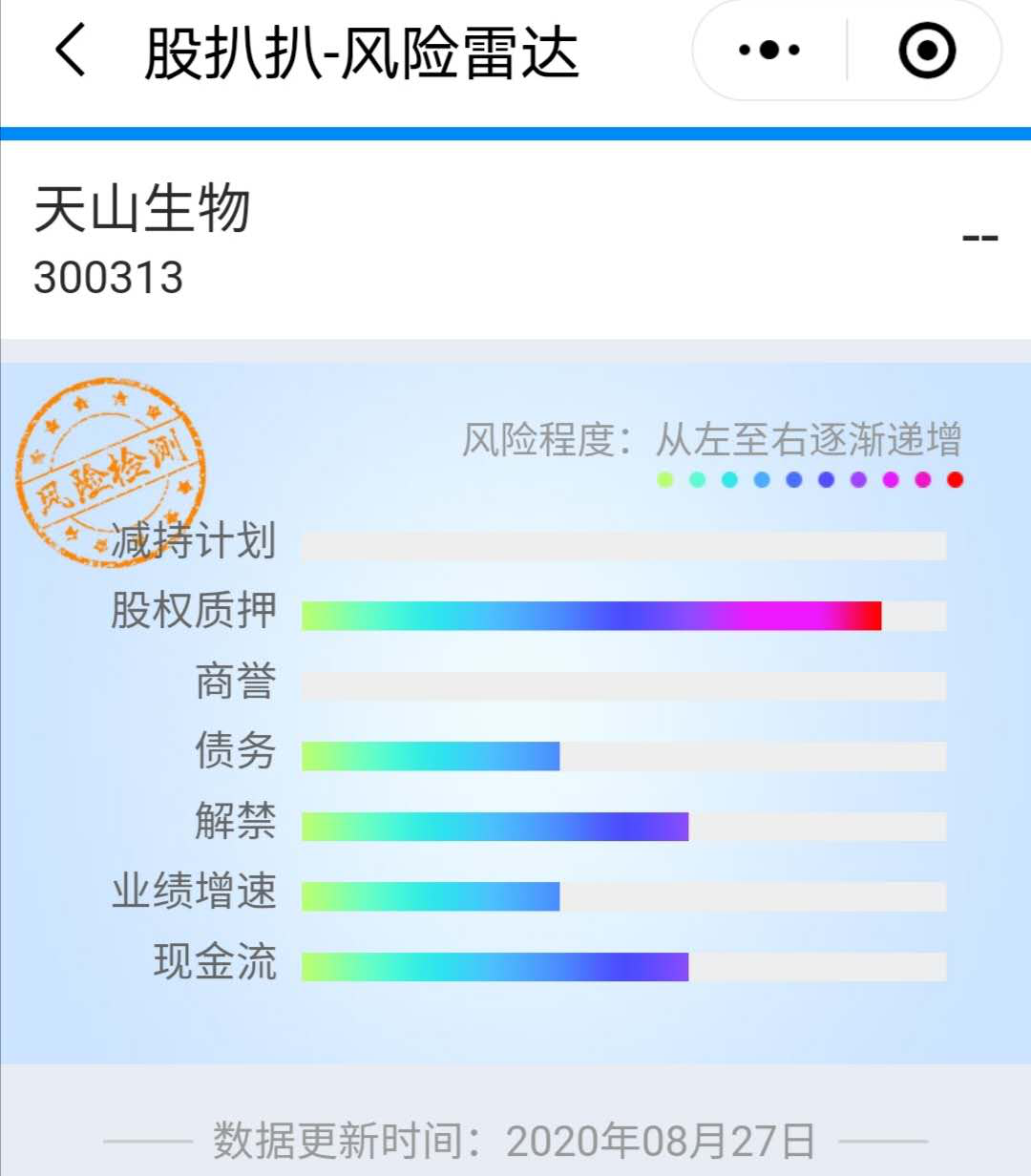
Task: Open the mini program more options menu
Action: [x=769, y=51]
